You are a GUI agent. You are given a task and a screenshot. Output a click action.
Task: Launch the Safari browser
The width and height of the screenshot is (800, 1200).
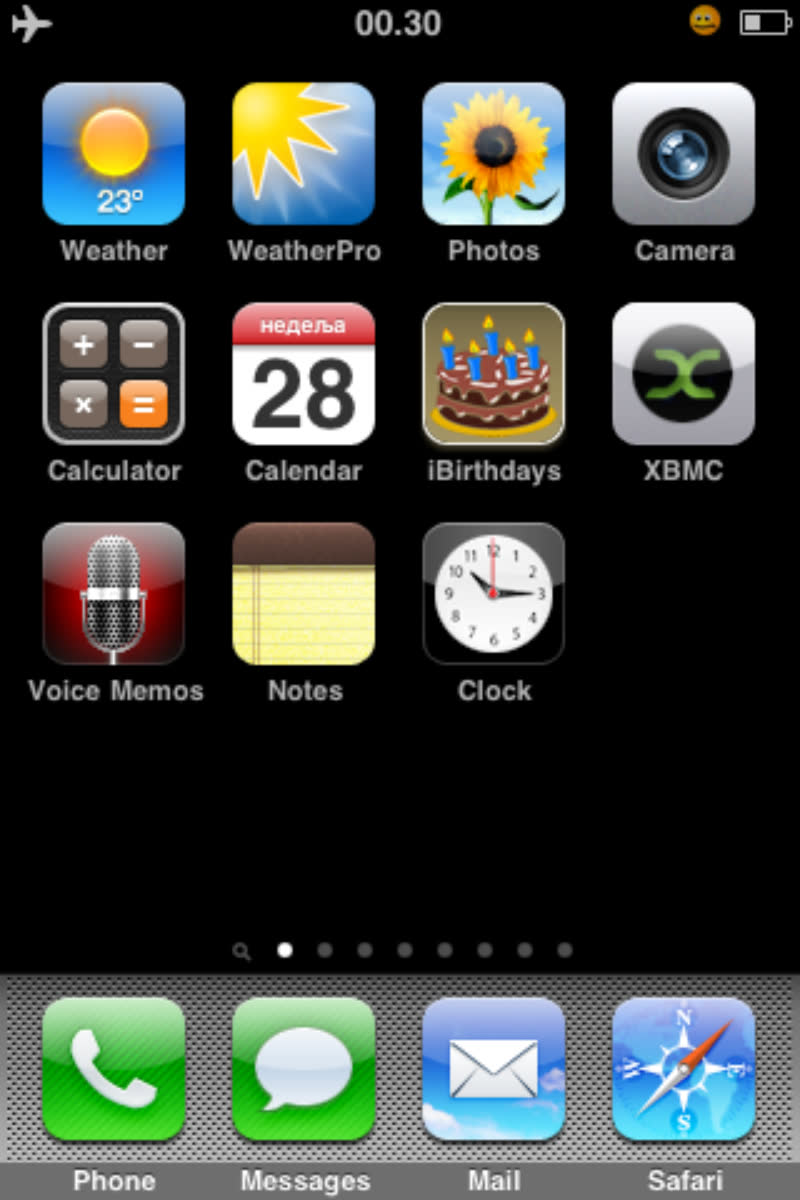684,1069
